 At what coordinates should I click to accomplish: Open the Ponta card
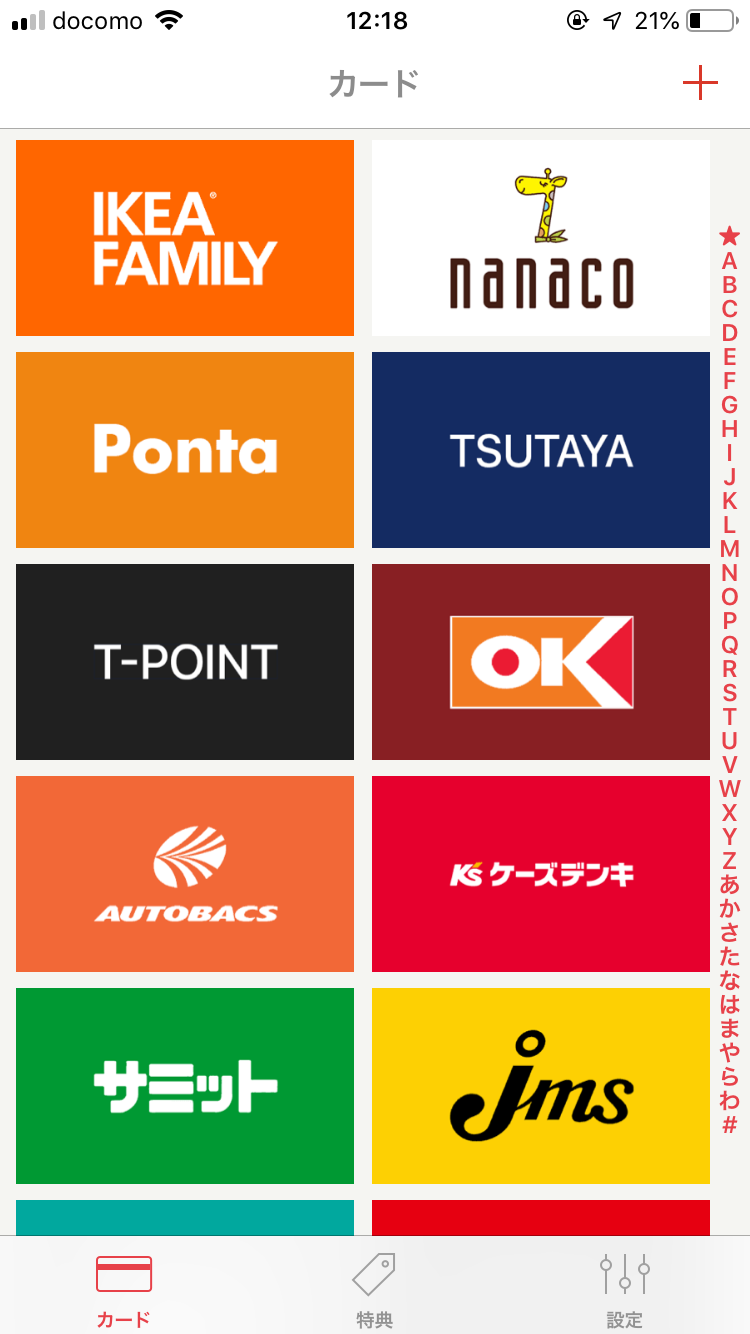(184, 449)
